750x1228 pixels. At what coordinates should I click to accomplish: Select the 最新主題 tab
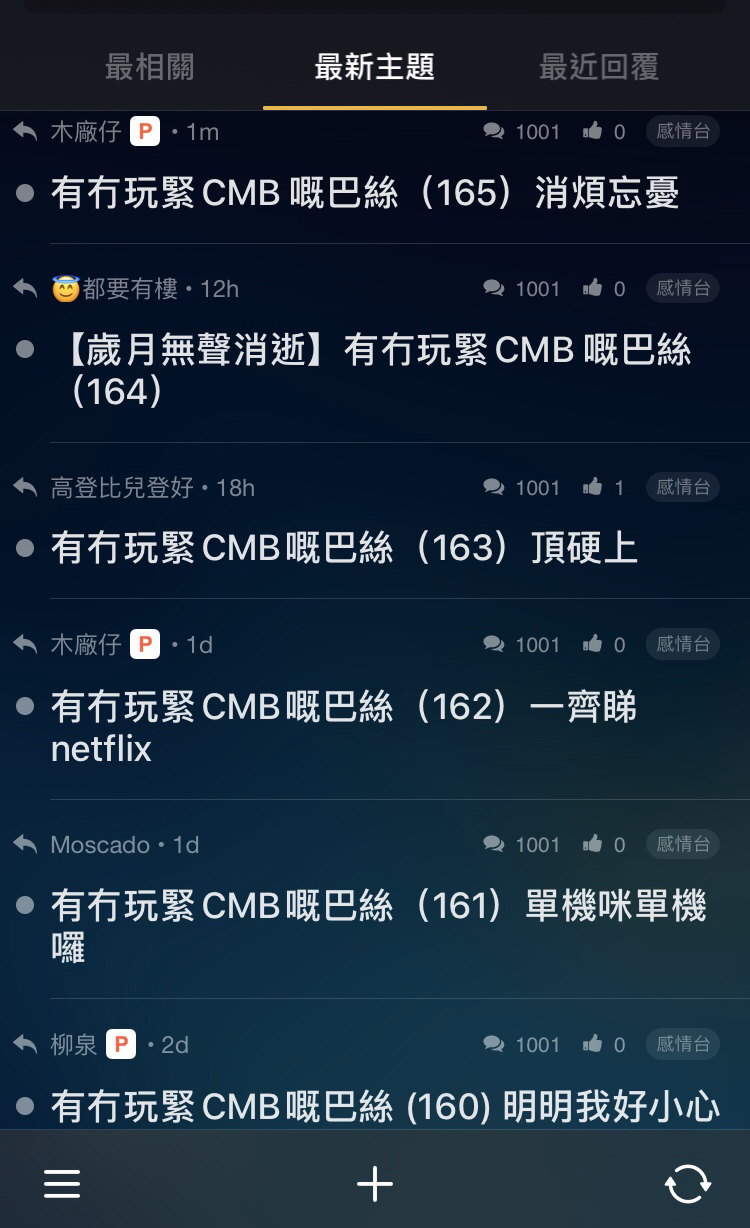374,68
